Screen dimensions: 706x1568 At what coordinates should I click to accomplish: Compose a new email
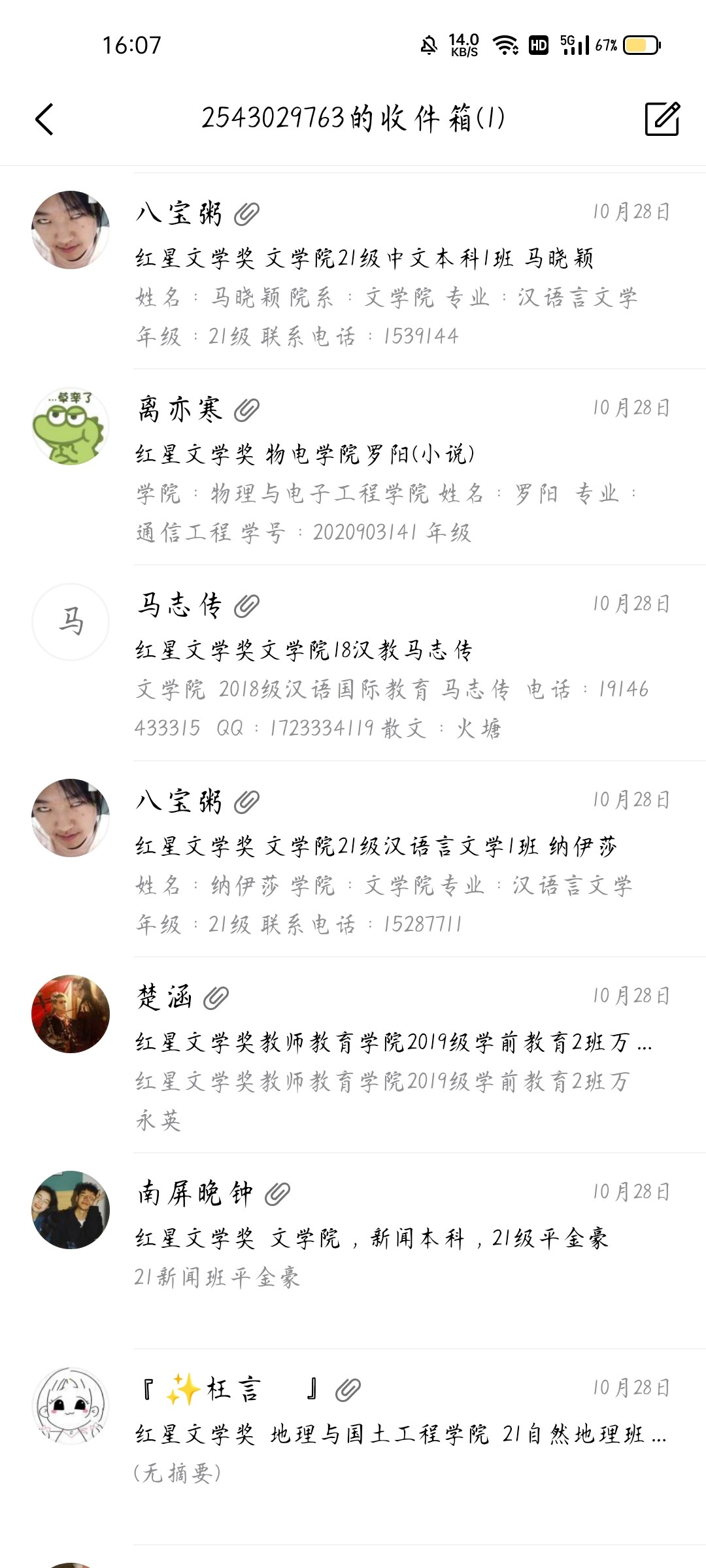[662, 119]
